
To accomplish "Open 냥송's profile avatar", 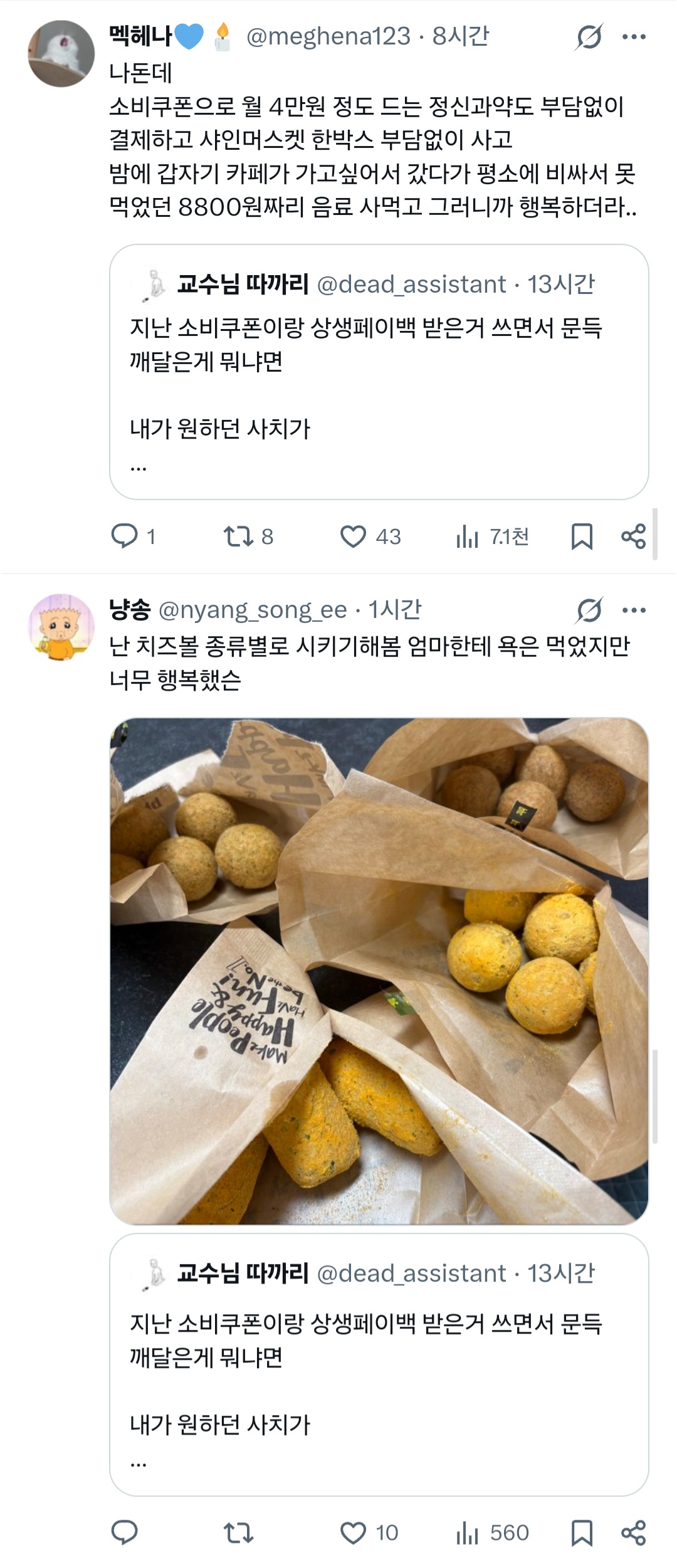I will click(x=61, y=627).
